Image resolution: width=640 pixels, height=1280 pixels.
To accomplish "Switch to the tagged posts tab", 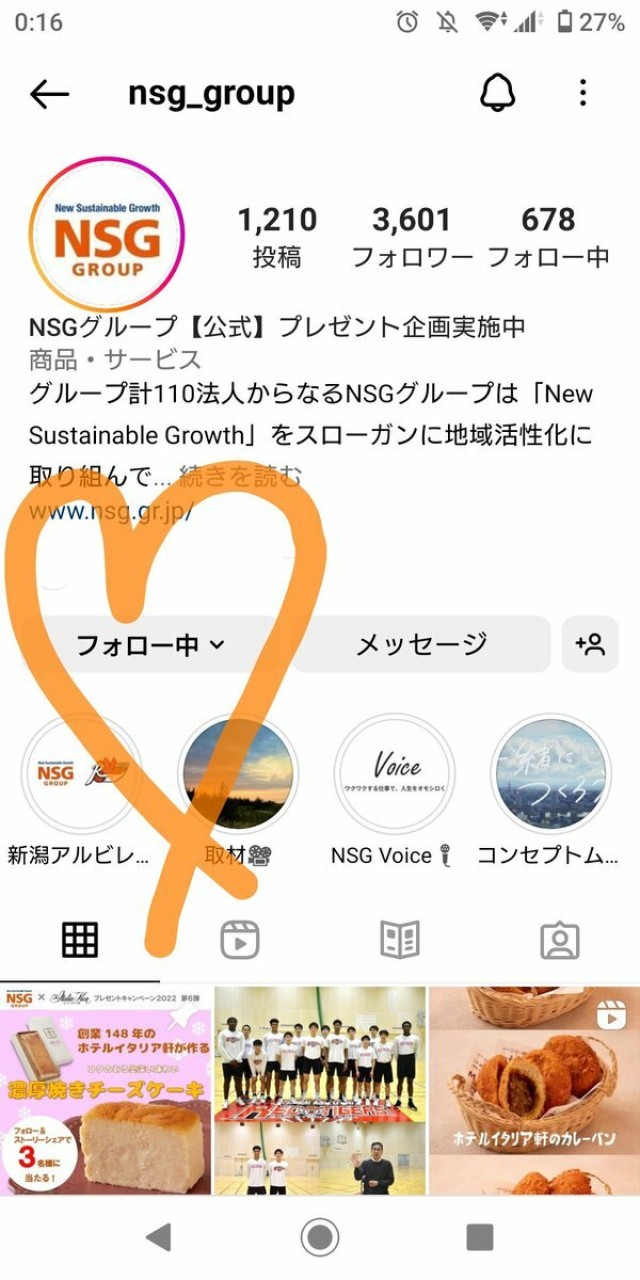I will (x=559, y=940).
